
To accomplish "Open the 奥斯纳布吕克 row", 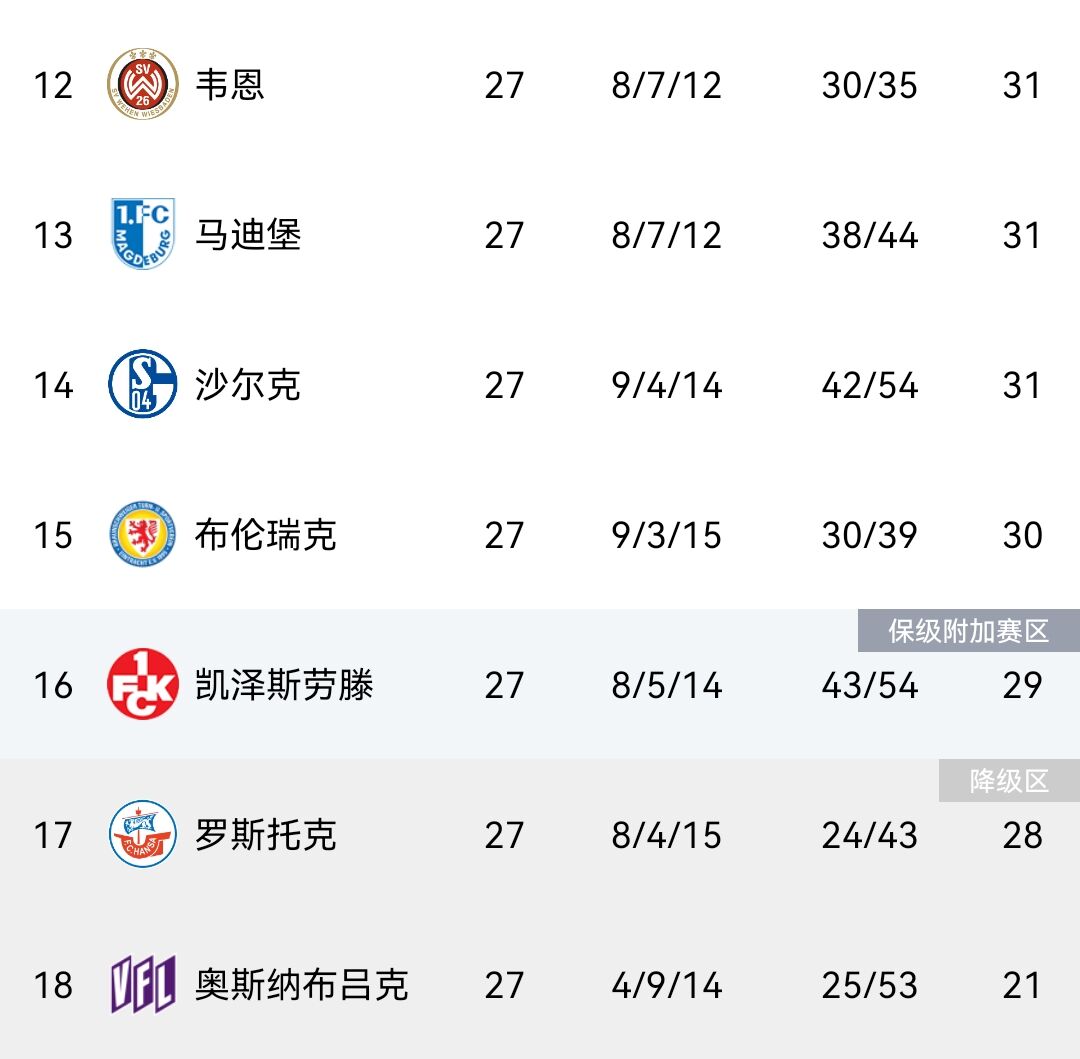I will point(301,985).
